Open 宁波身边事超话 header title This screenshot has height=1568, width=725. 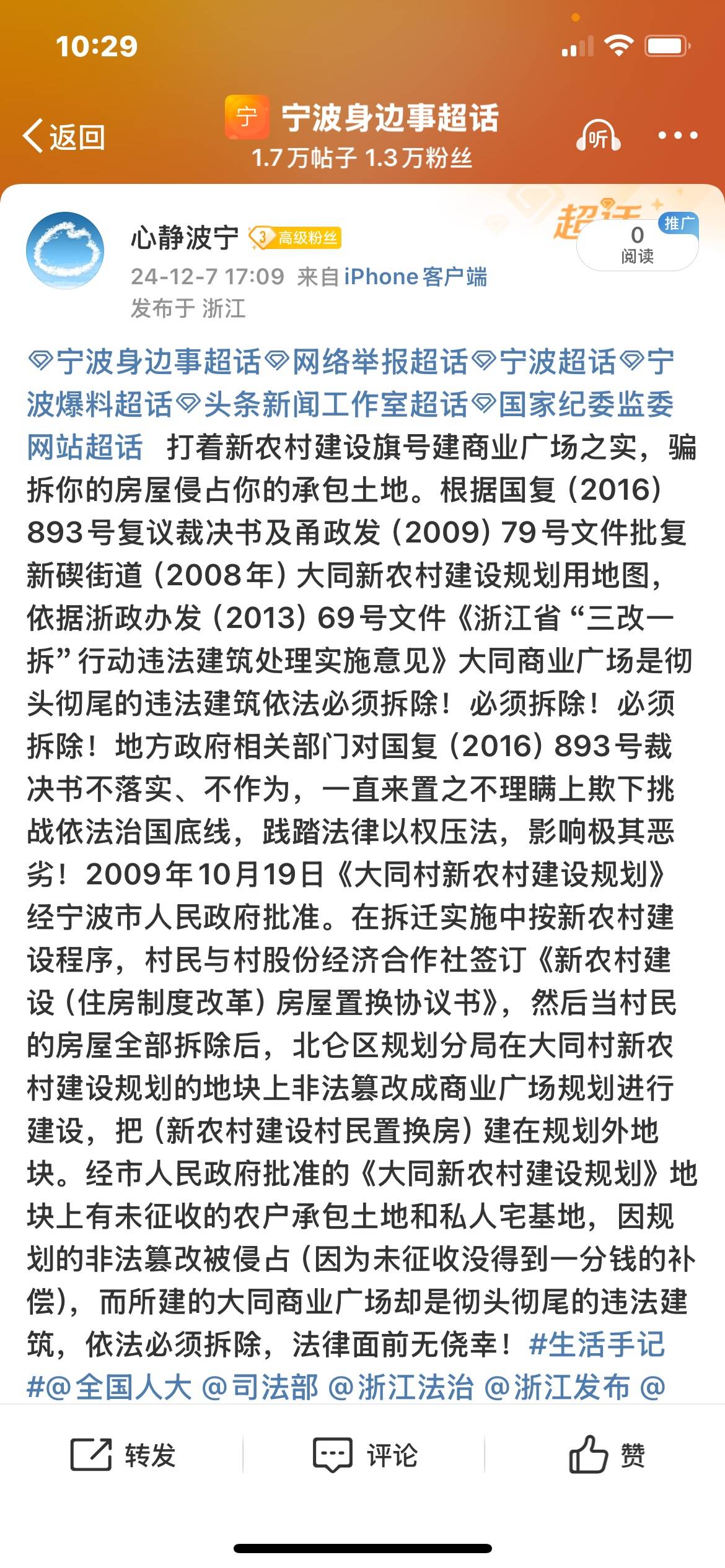point(390,118)
